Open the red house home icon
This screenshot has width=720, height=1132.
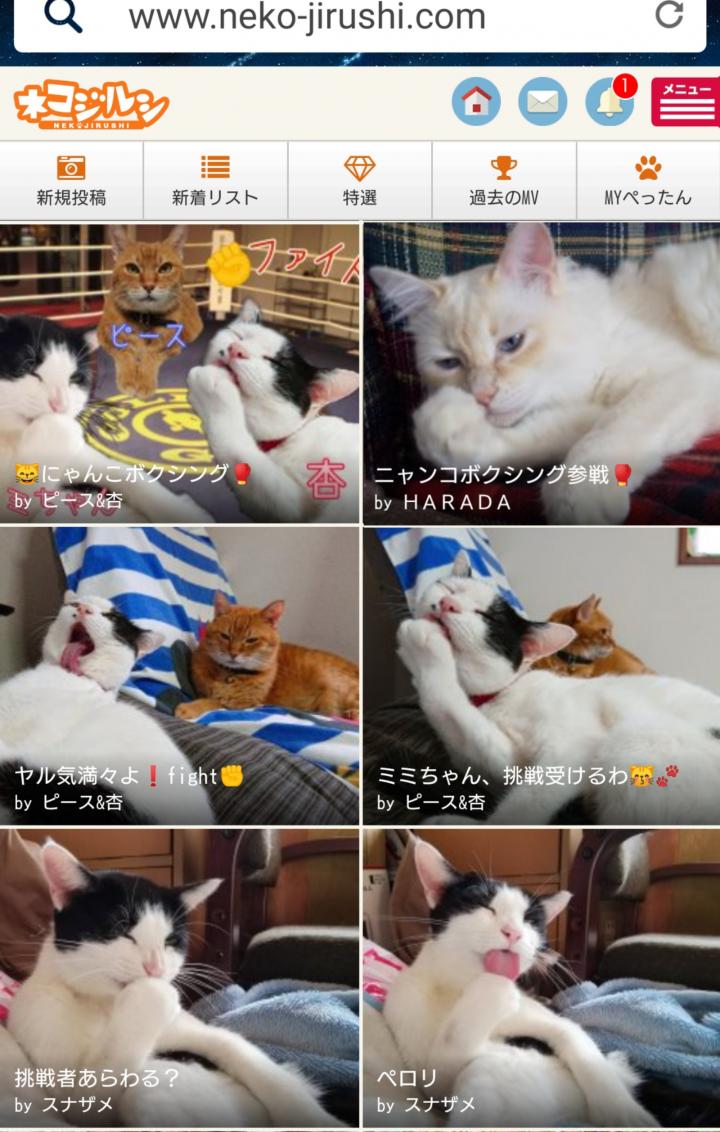476,102
